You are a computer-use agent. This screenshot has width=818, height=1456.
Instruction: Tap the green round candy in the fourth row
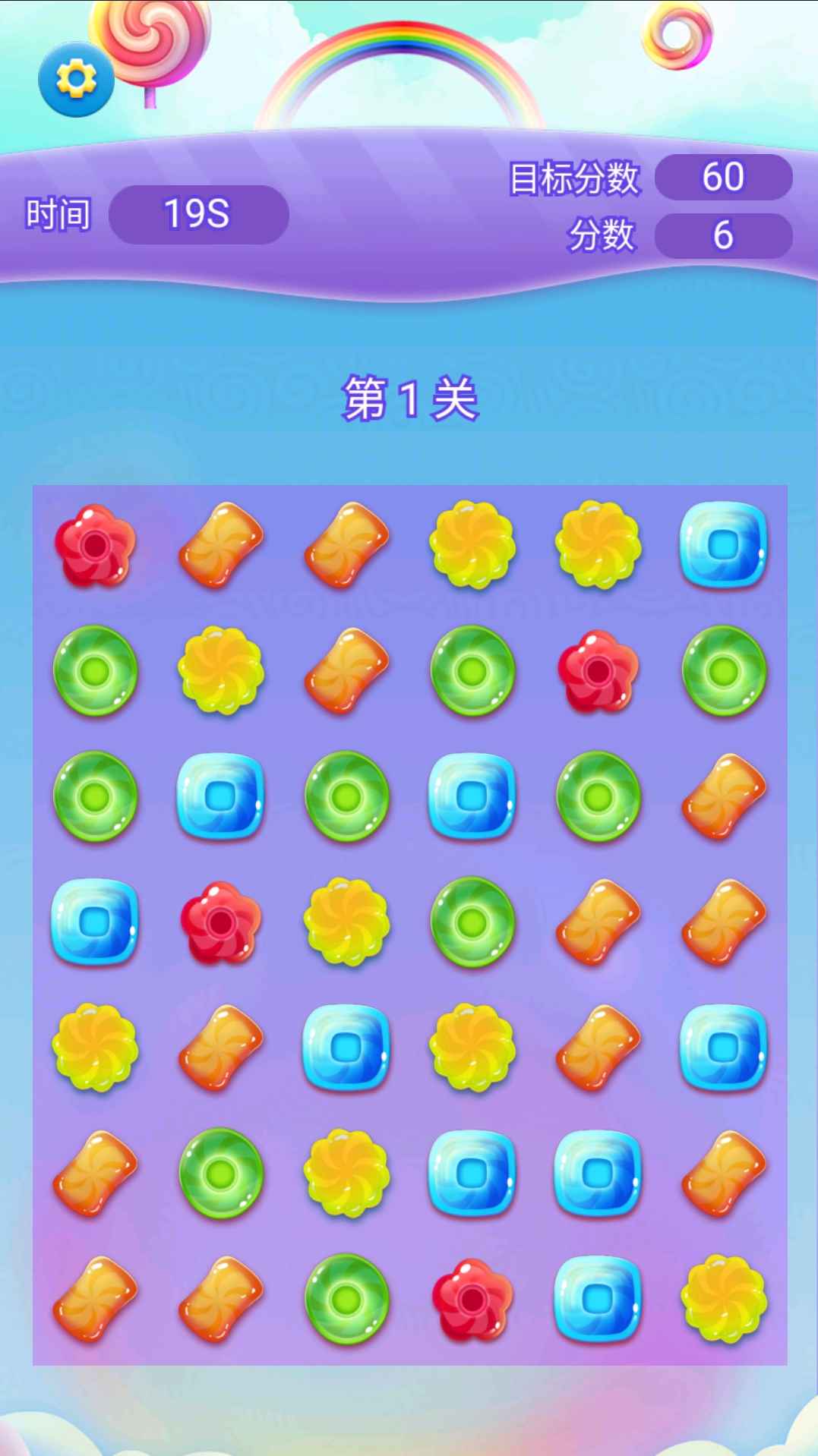[x=472, y=922]
